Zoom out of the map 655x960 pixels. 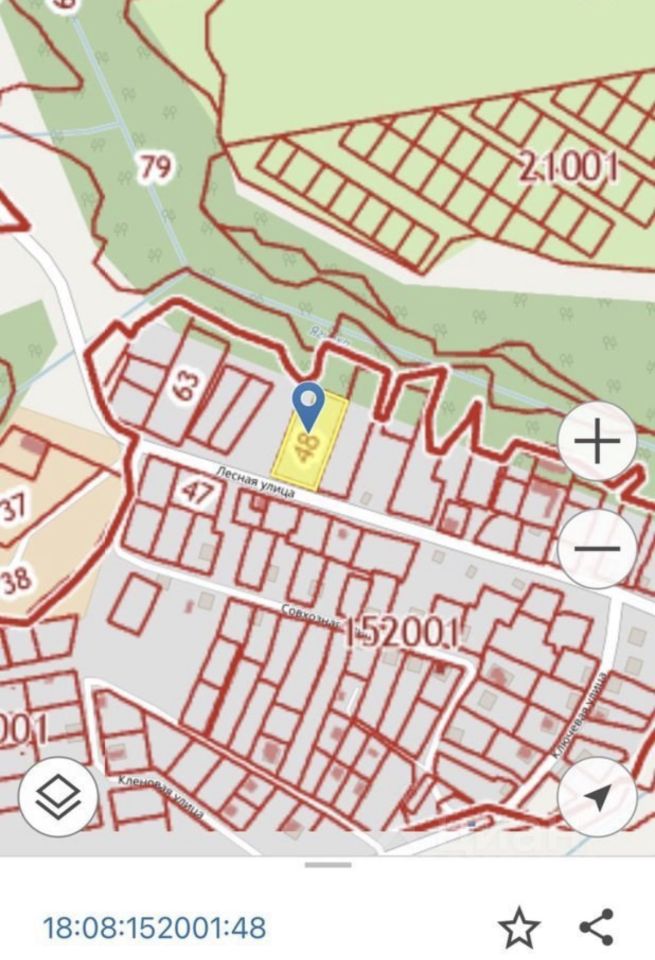click(597, 549)
